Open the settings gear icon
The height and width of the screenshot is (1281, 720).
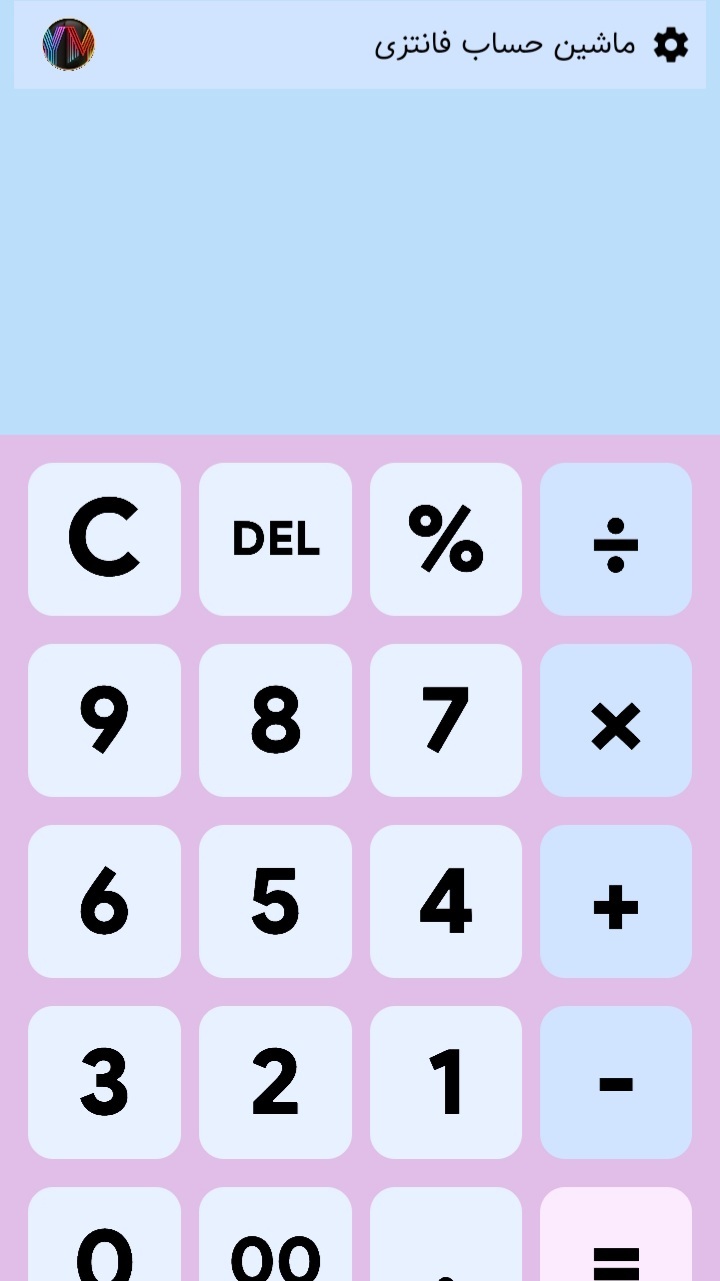tap(671, 45)
